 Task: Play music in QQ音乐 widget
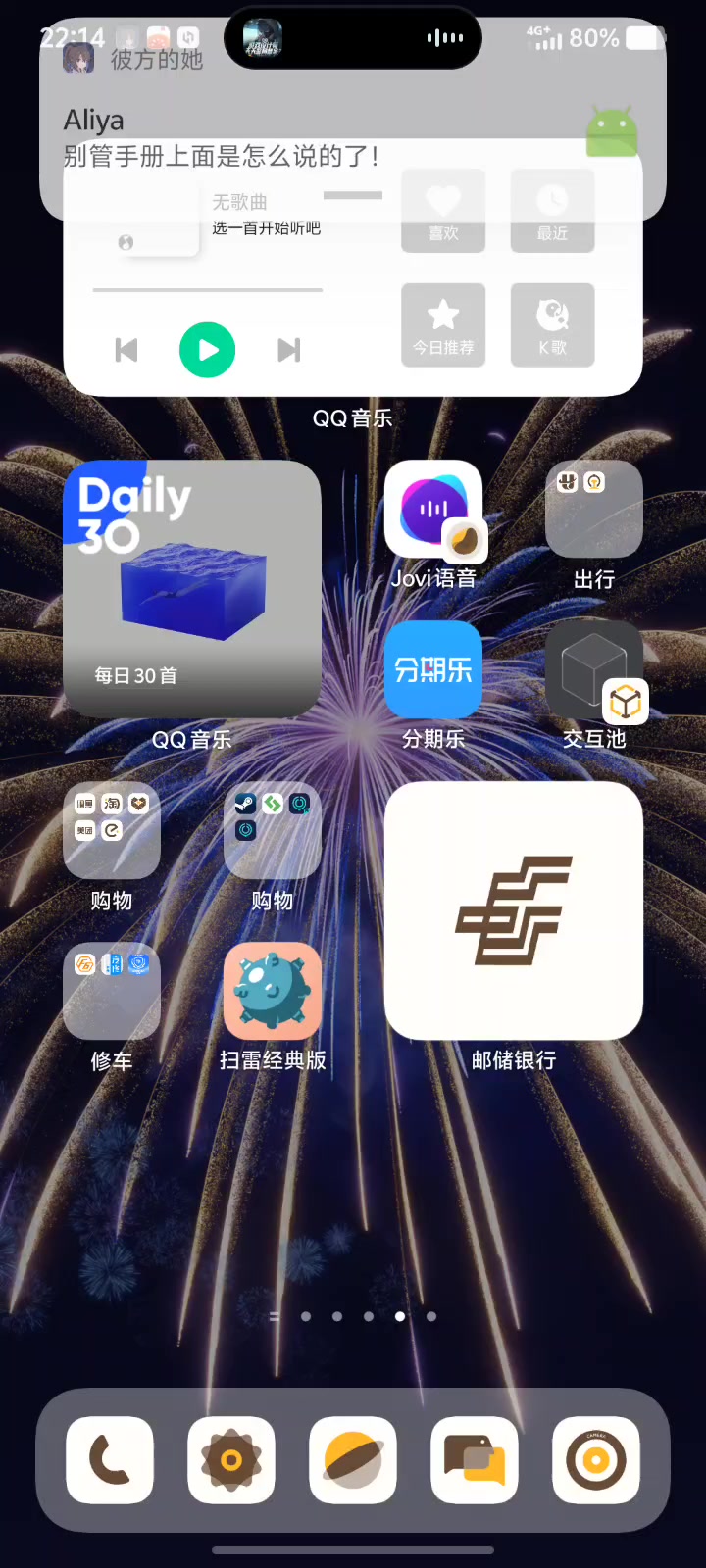coord(207,350)
